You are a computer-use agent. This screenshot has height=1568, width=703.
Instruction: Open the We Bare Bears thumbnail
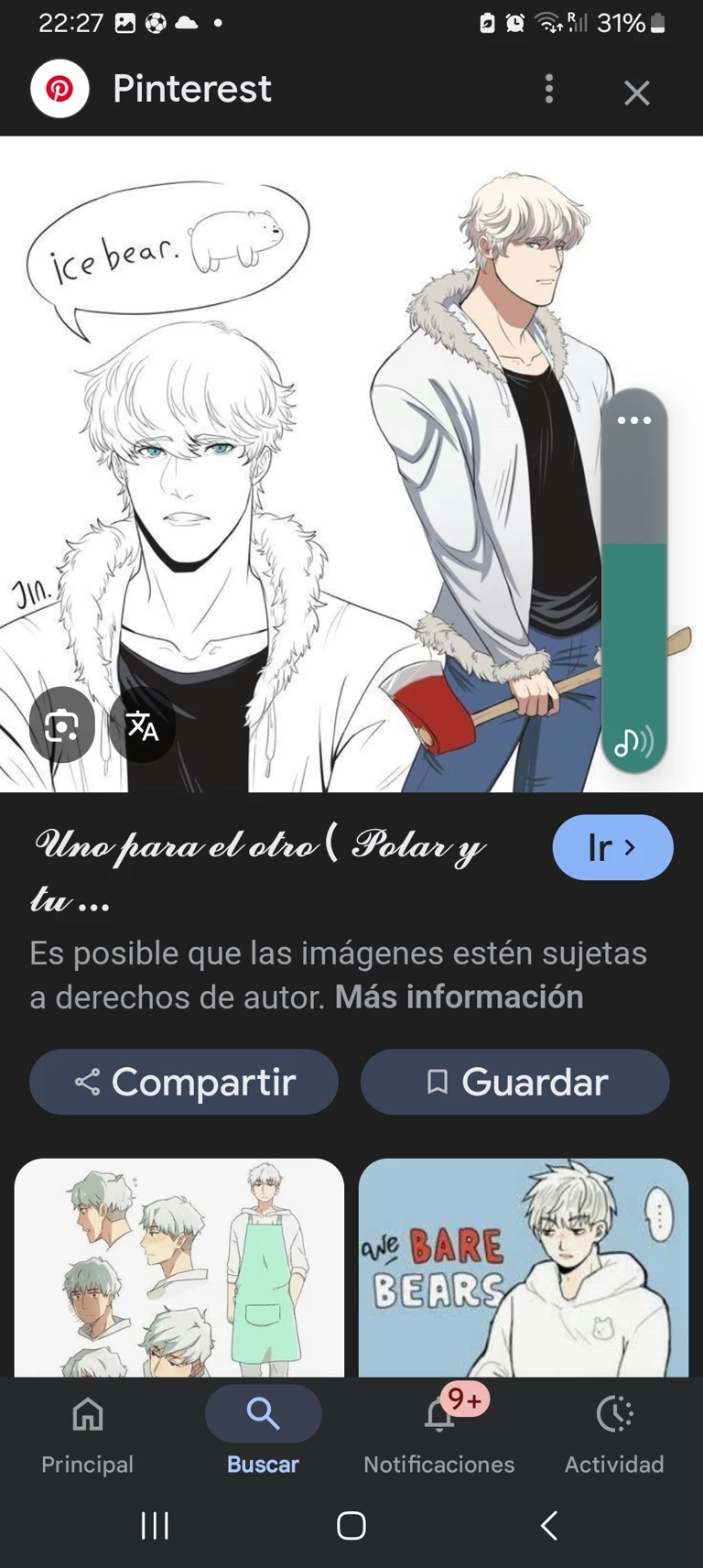(523, 1268)
